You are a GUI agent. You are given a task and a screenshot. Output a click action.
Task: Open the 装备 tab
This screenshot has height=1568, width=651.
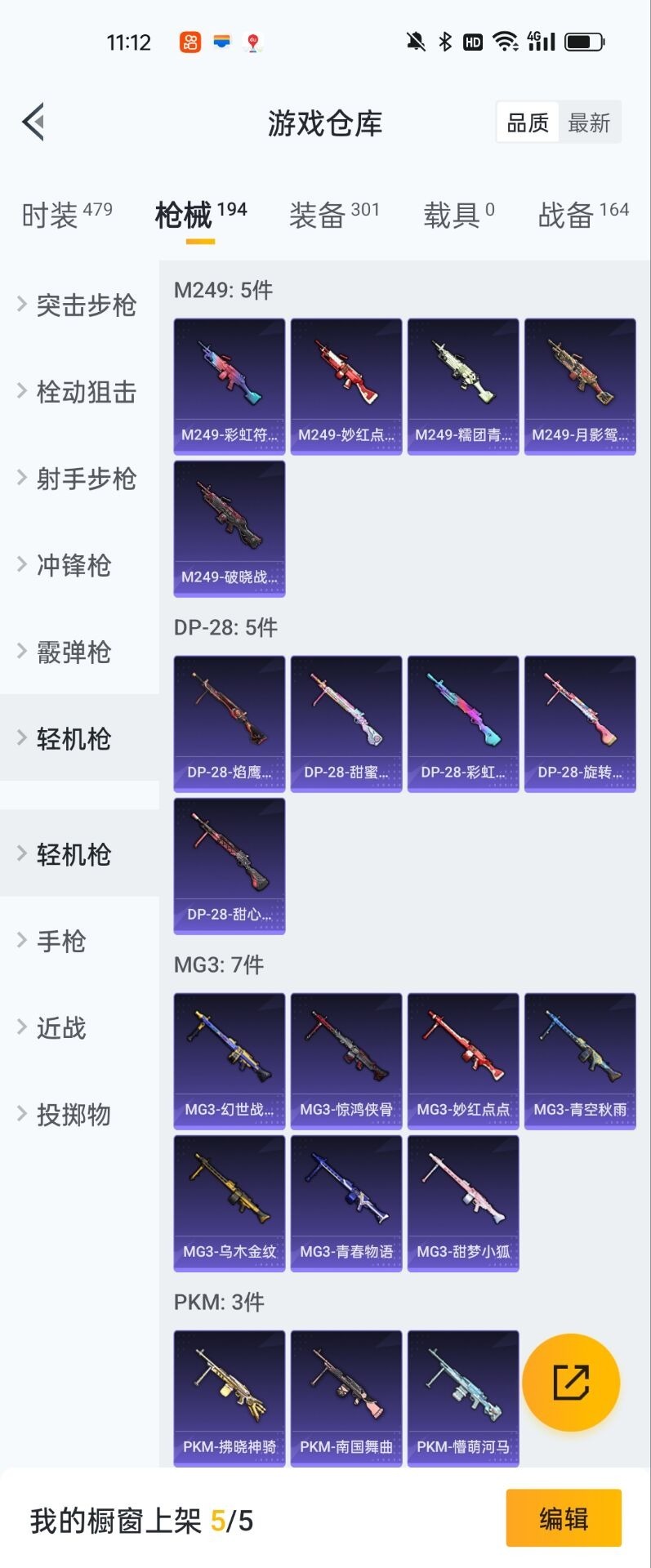334,216
